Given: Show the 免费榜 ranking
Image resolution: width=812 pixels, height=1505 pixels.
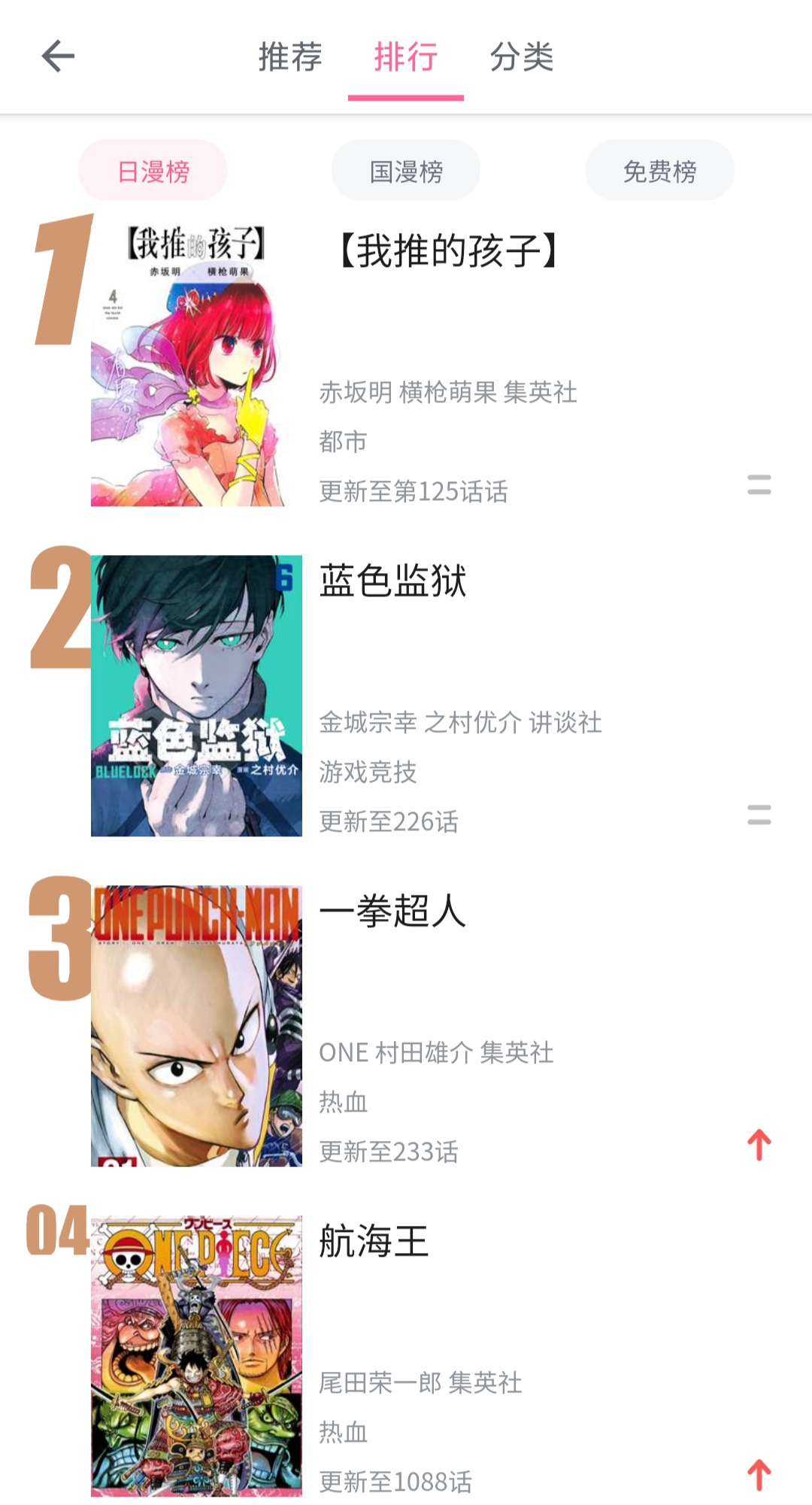Looking at the screenshot, I should (659, 171).
